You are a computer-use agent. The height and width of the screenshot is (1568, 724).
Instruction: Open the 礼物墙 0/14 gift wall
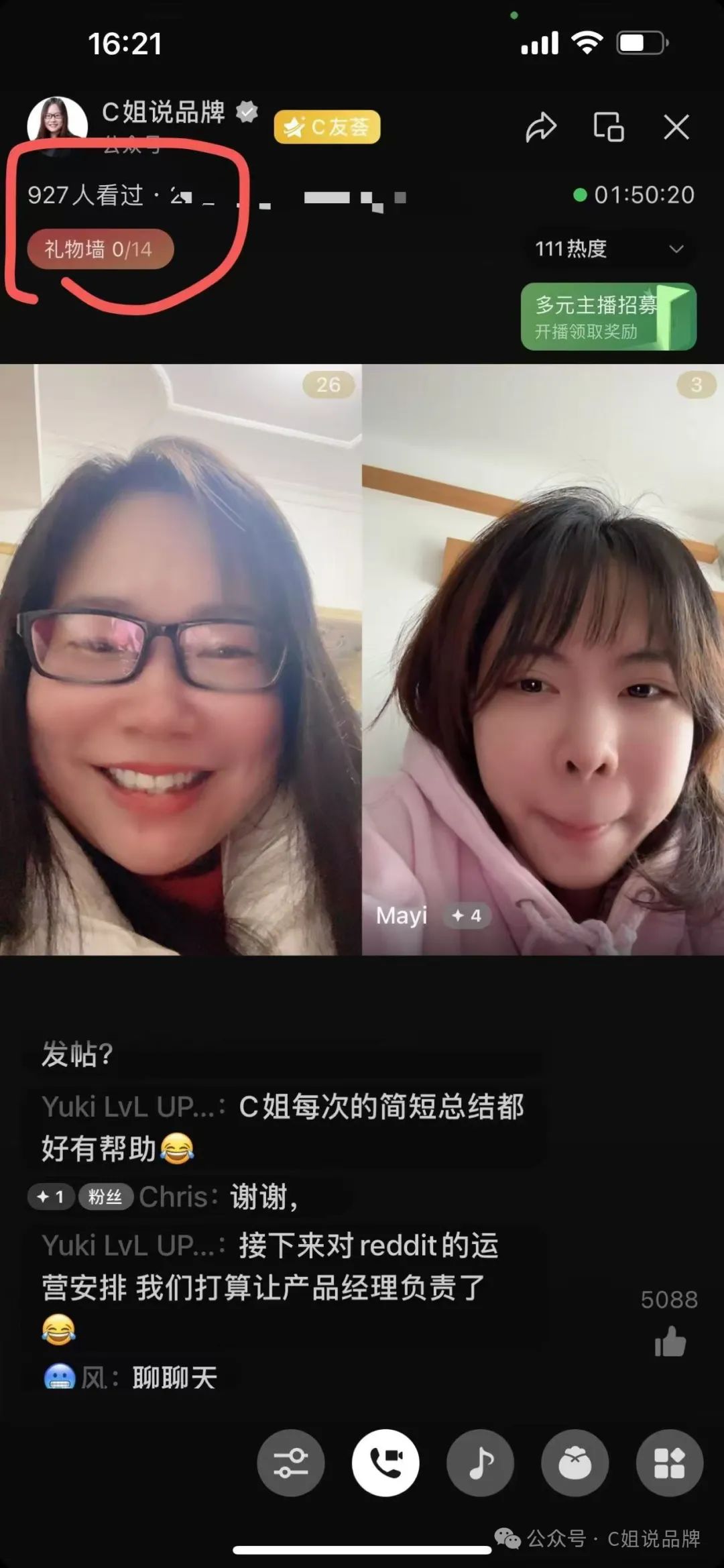(100, 249)
